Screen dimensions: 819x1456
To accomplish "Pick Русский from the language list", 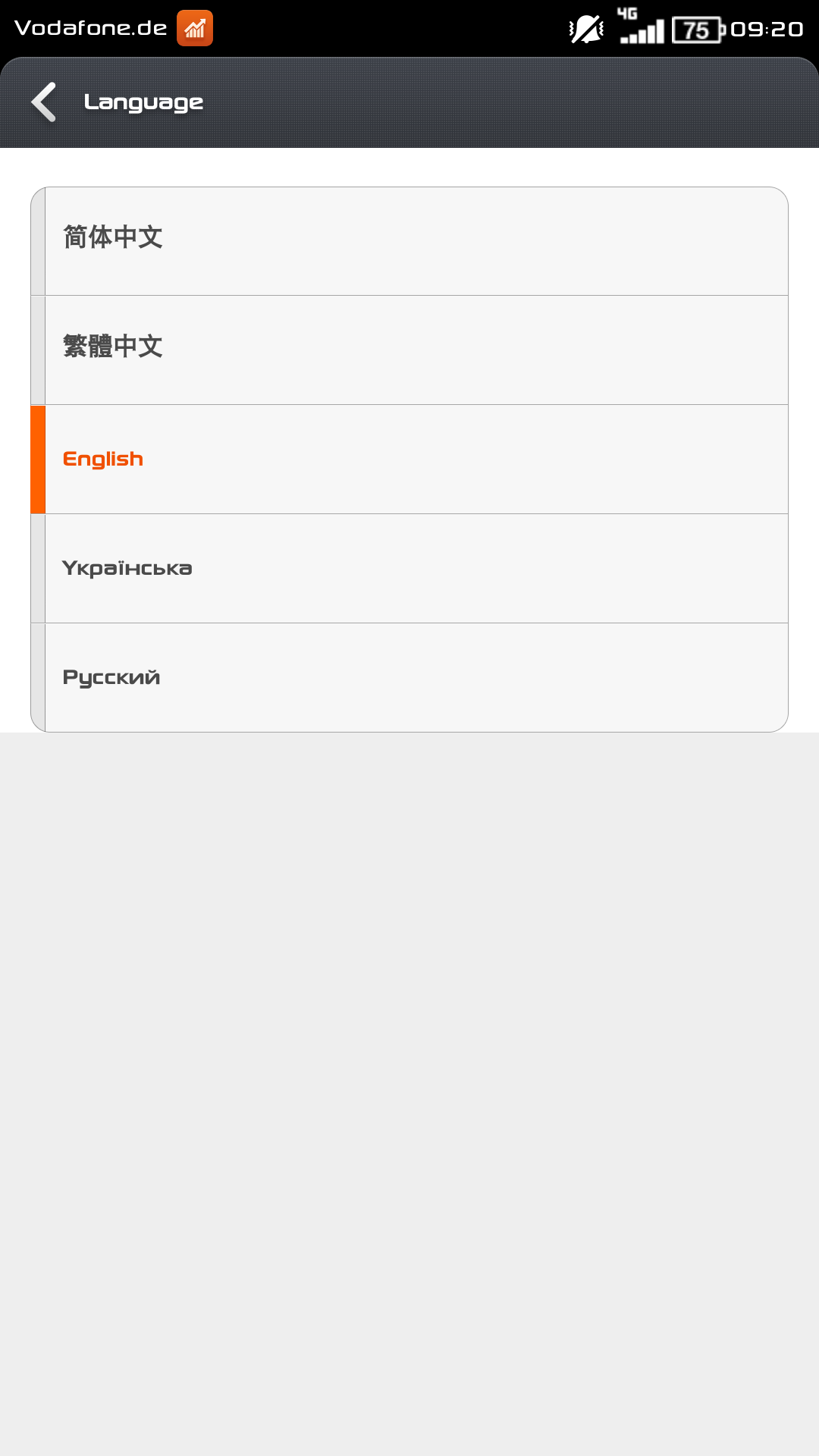I will tap(409, 678).
